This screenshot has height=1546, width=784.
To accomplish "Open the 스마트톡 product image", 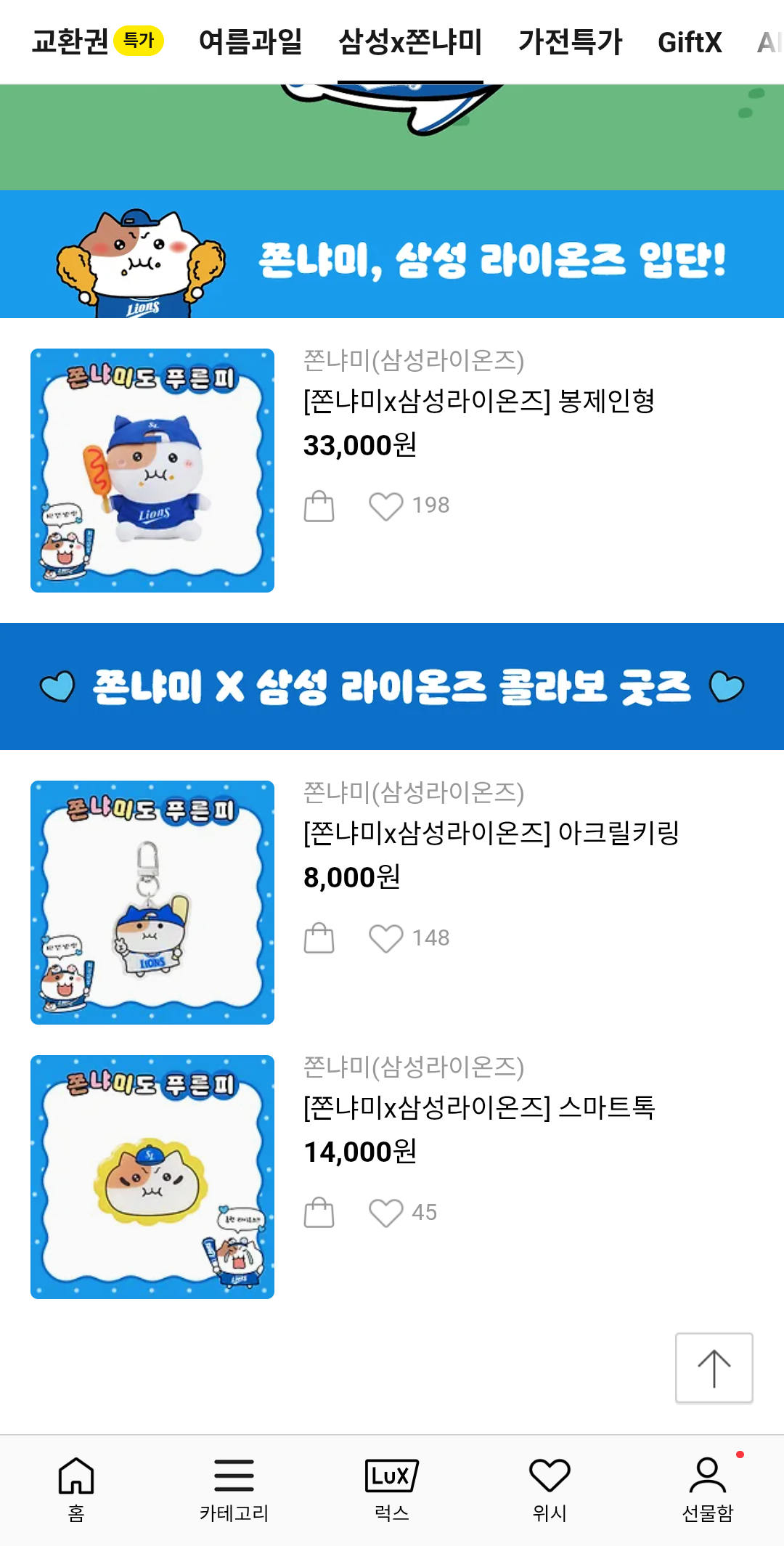I will coord(152,1177).
